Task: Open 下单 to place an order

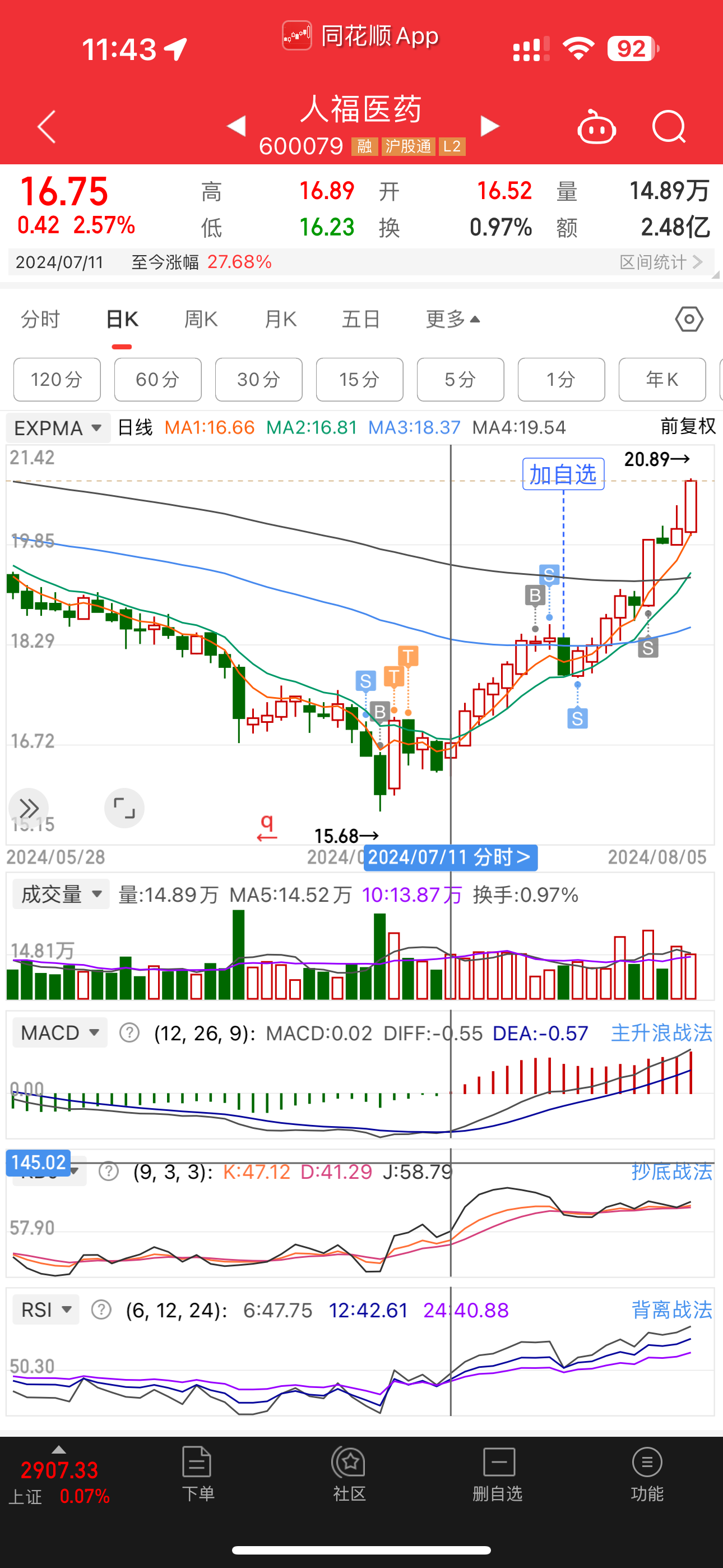Action: [197, 1474]
